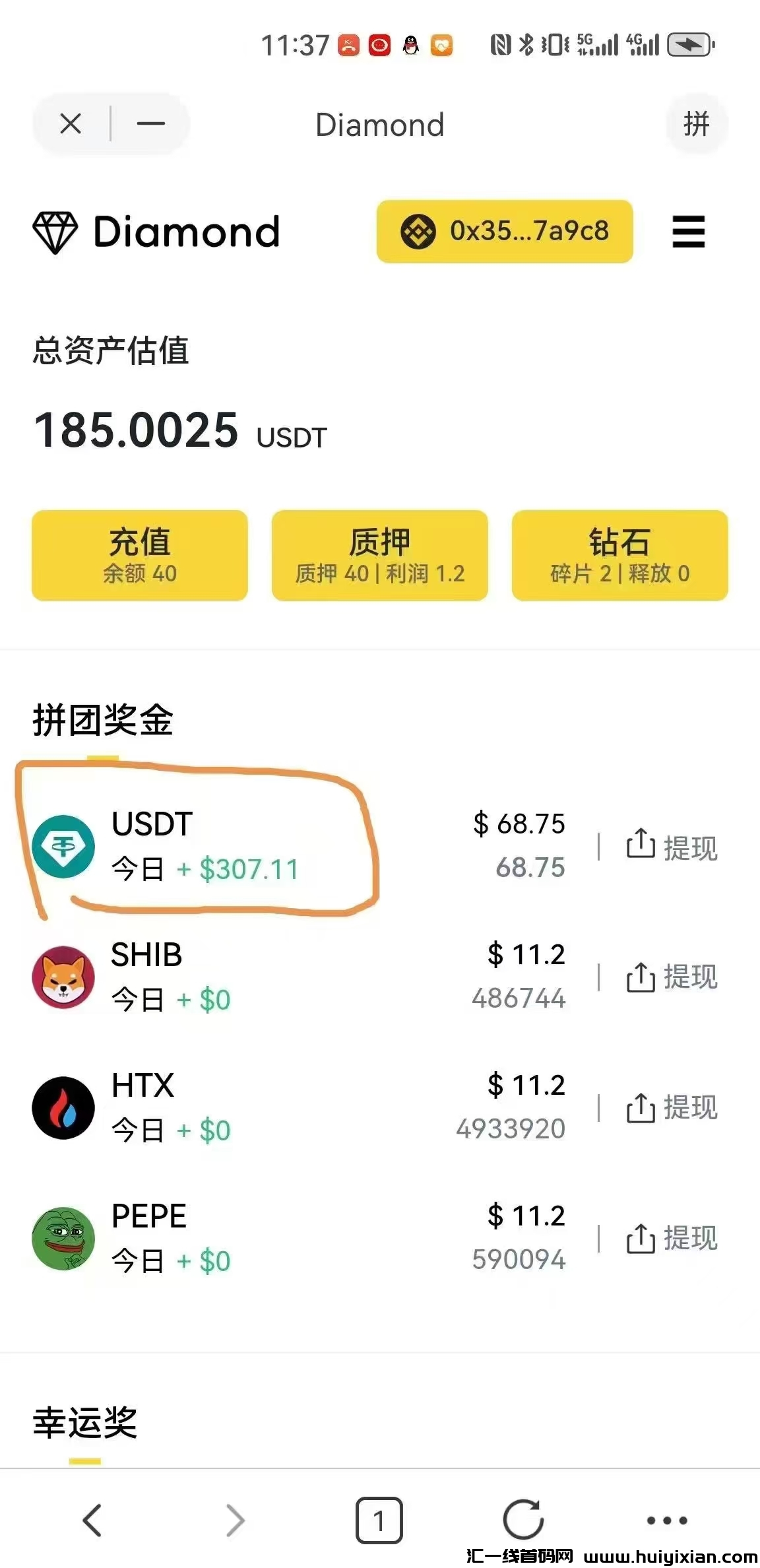Minimize the Diamond page
This screenshot has width=760, height=1568.
(150, 123)
